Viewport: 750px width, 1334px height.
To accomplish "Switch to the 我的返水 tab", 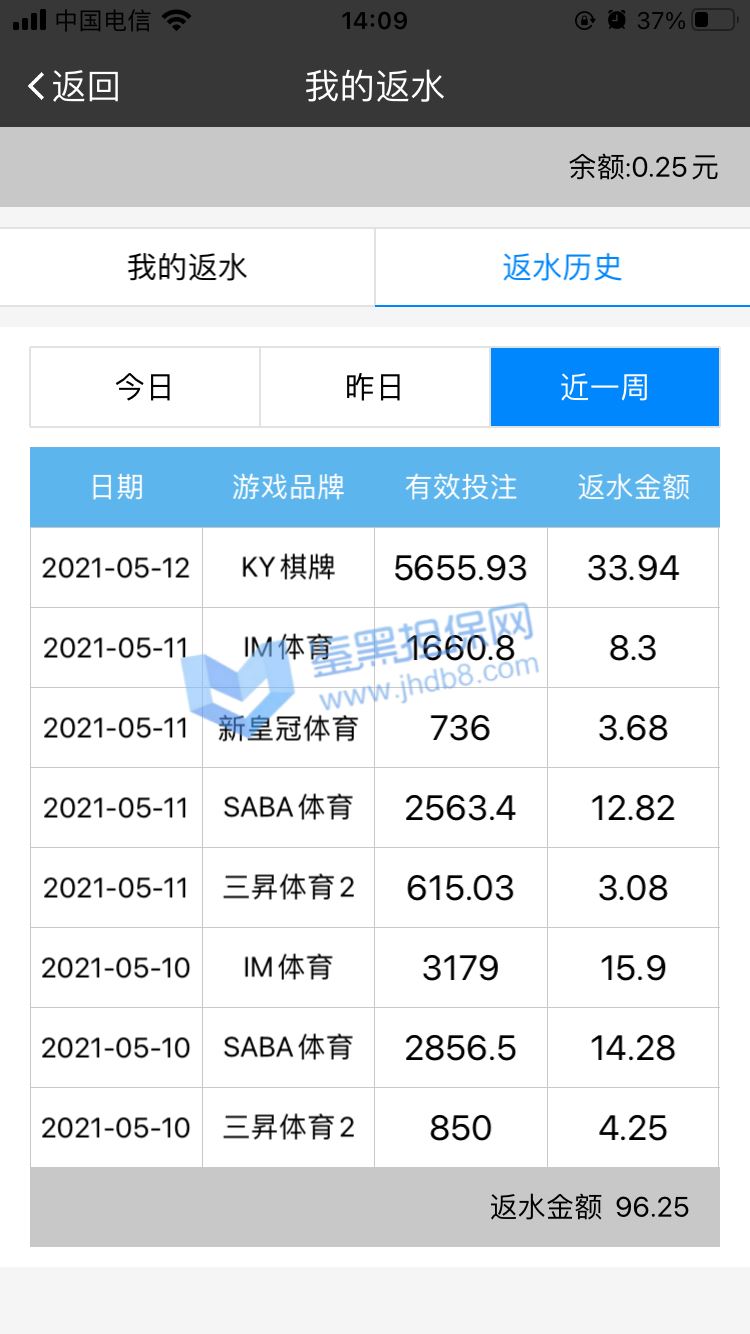I will (x=187, y=267).
